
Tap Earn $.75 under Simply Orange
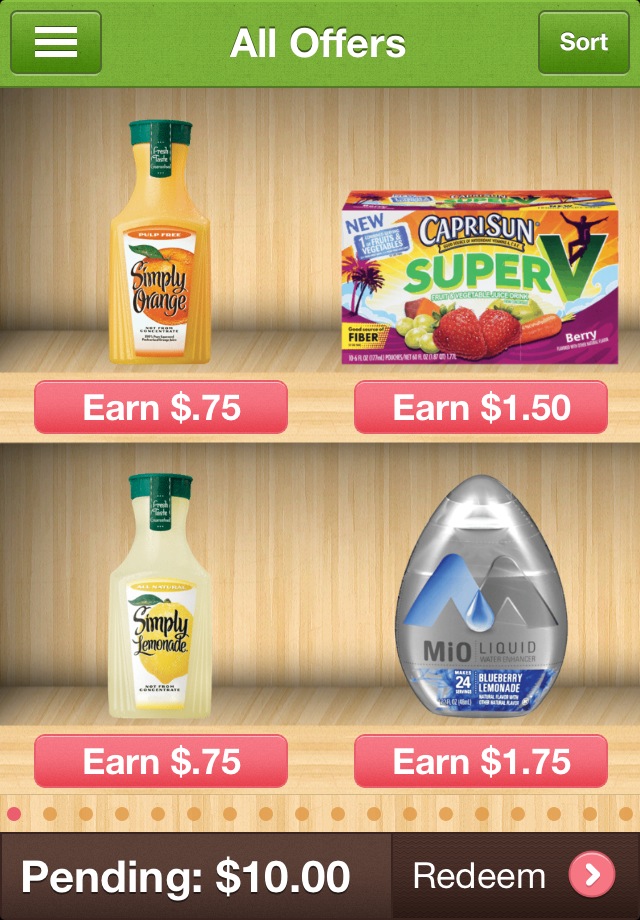tap(161, 407)
